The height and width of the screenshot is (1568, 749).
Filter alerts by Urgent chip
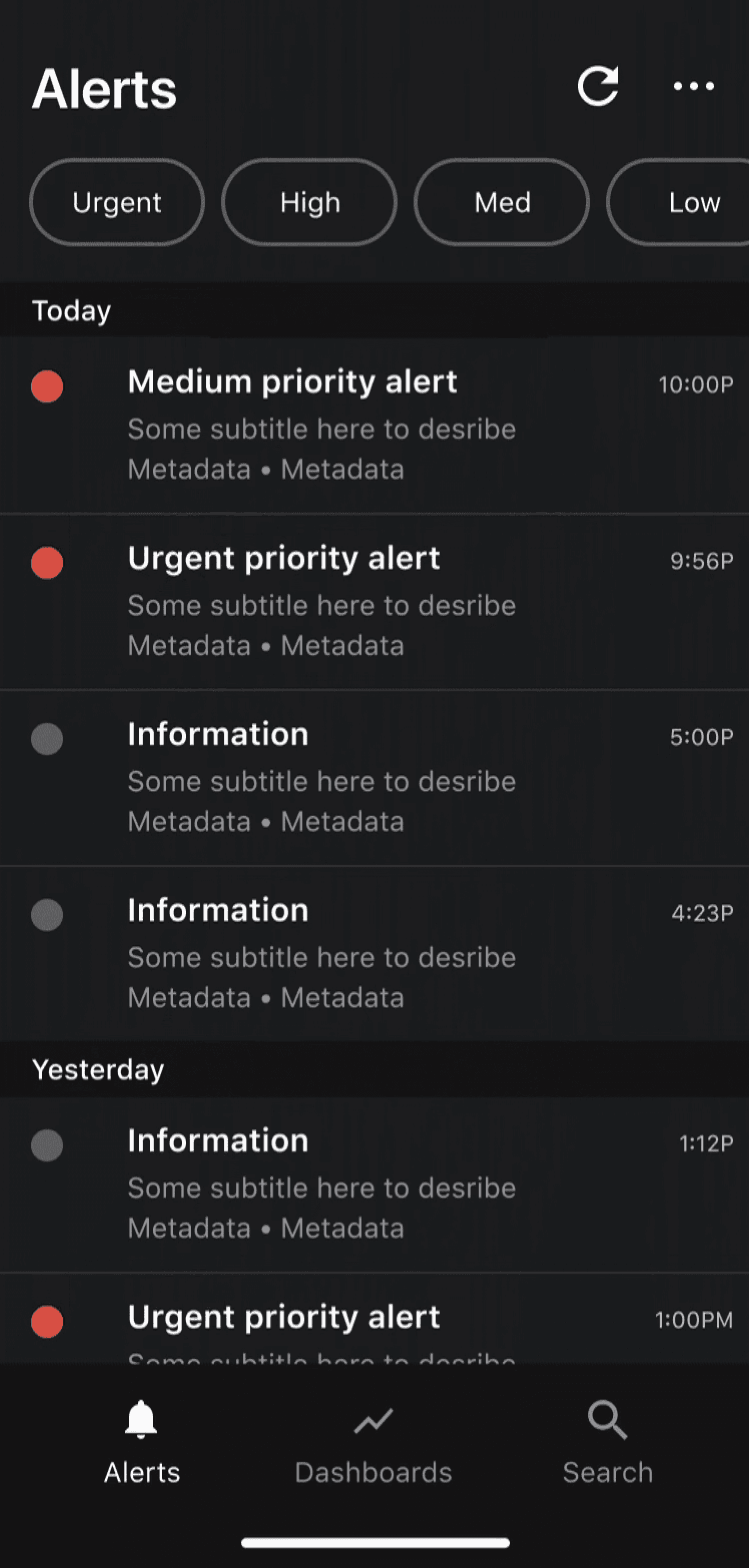(117, 202)
